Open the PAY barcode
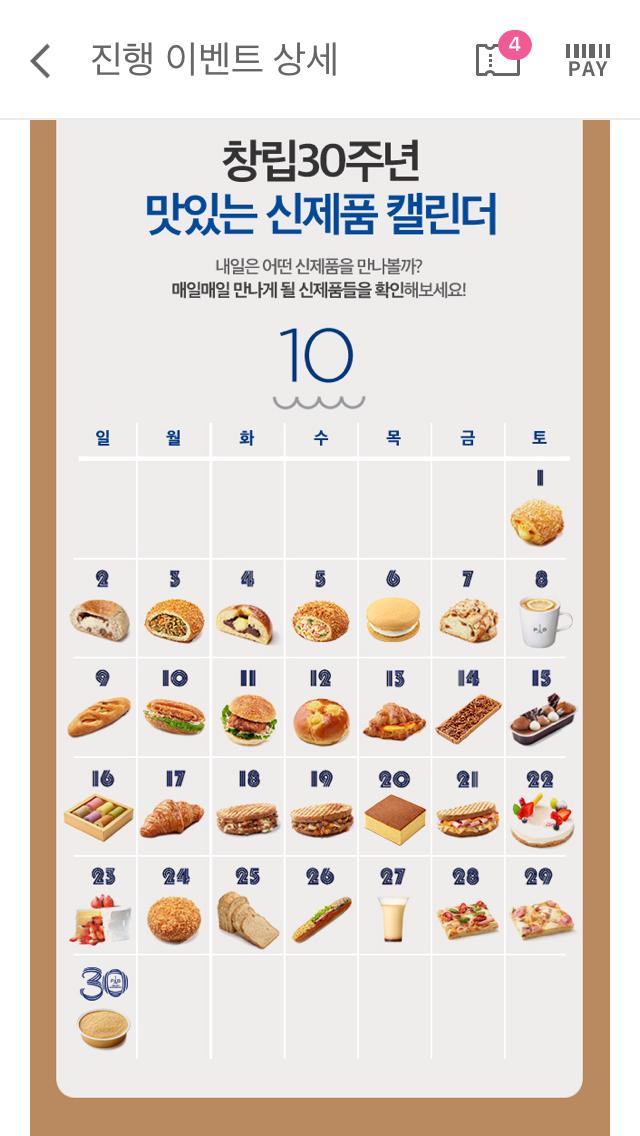The height and width of the screenshot is (1136, 640). point(588,60)
